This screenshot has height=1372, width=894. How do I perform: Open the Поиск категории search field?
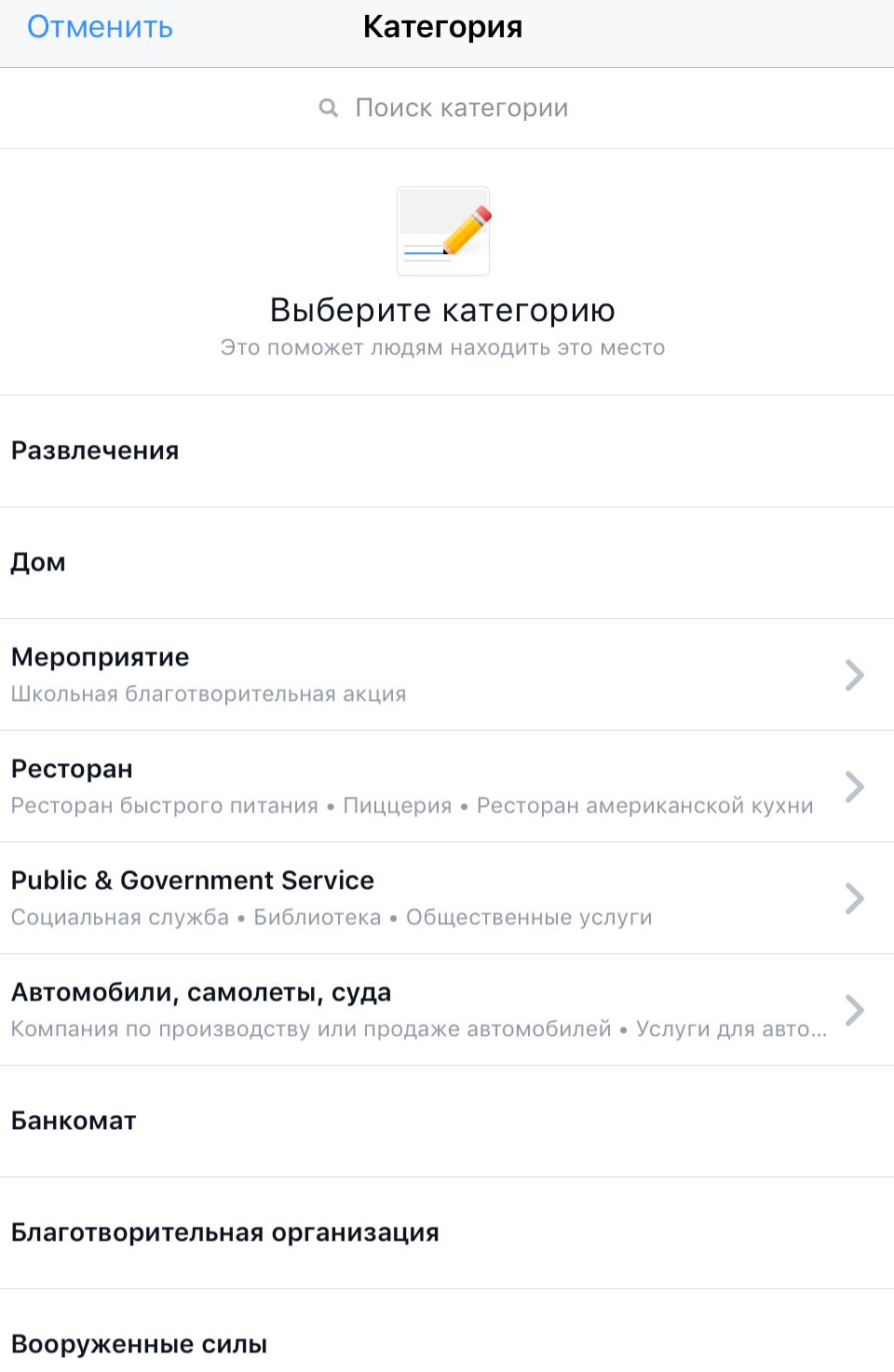point(447,108)
